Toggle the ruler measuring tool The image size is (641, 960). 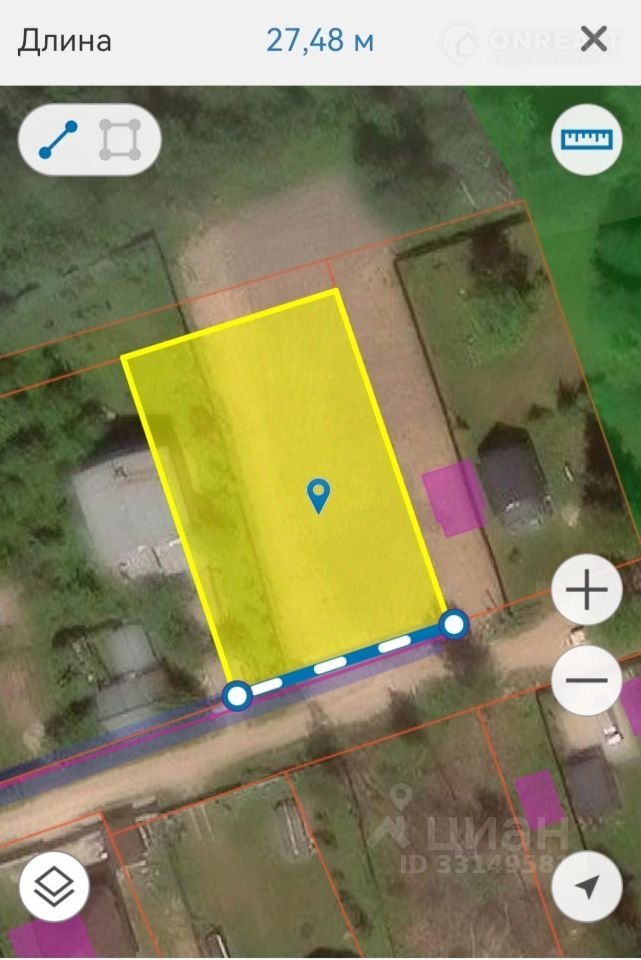pyautogui.click(x=587, y=140)
